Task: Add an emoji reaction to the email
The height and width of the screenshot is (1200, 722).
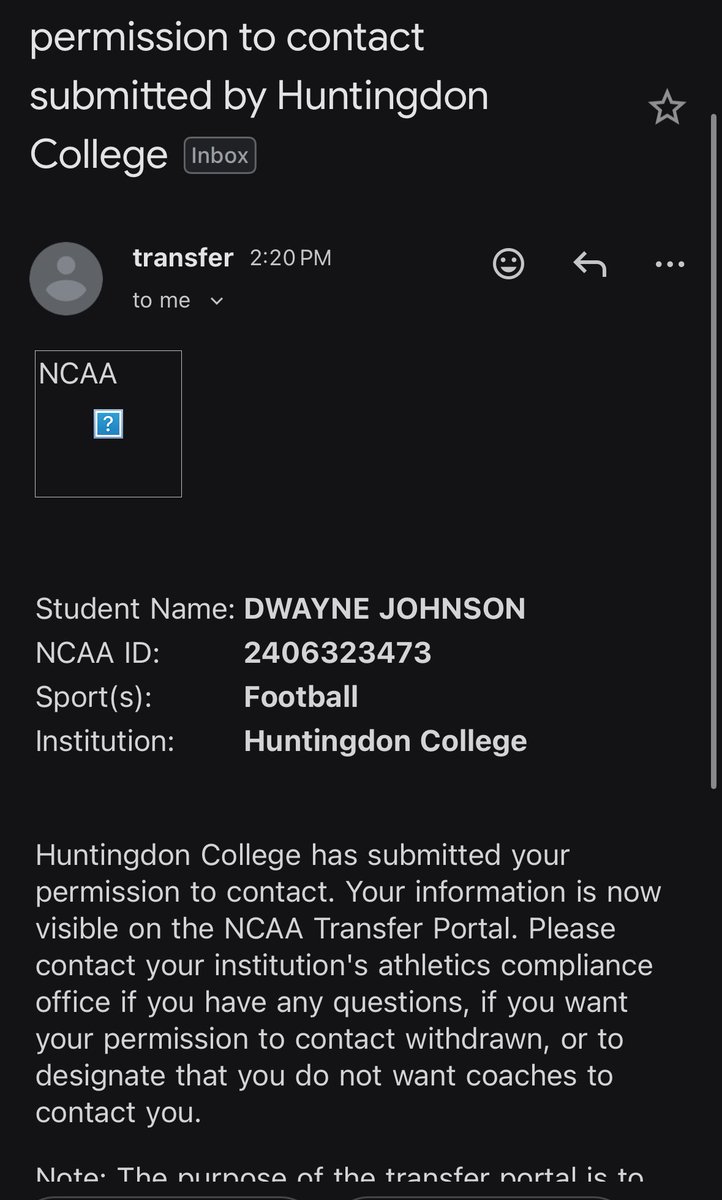Action: (509, 263)
